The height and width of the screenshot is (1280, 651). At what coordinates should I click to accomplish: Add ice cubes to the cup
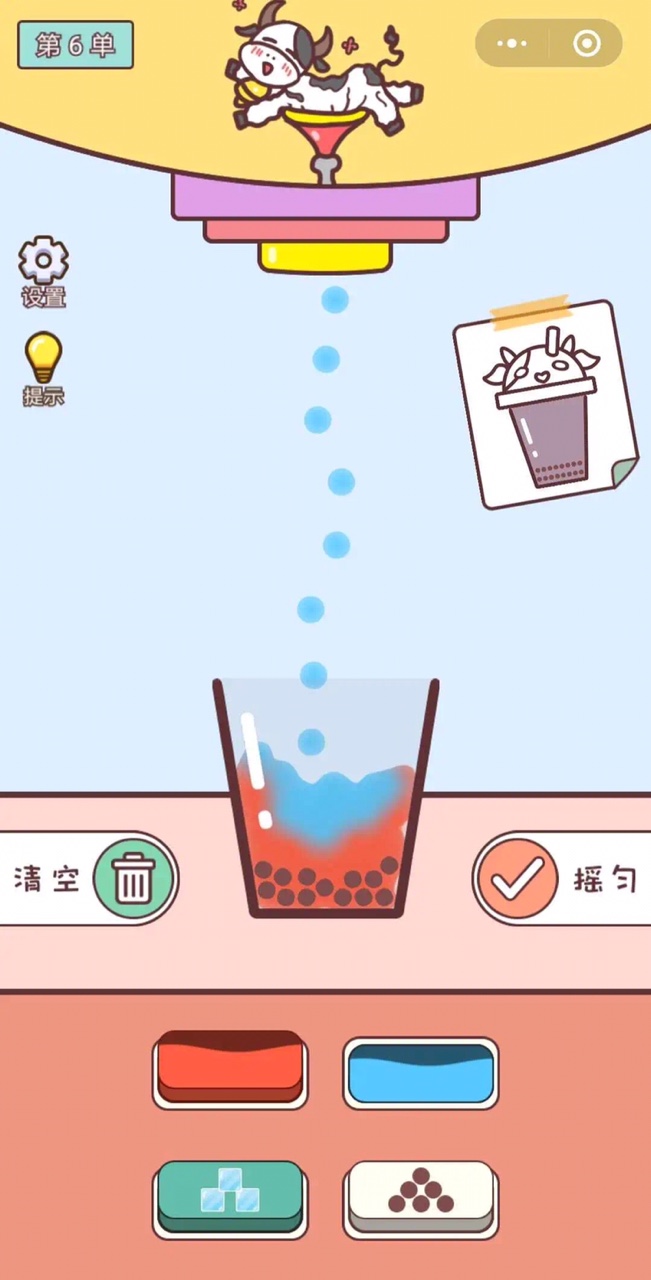coord(230,1197)
